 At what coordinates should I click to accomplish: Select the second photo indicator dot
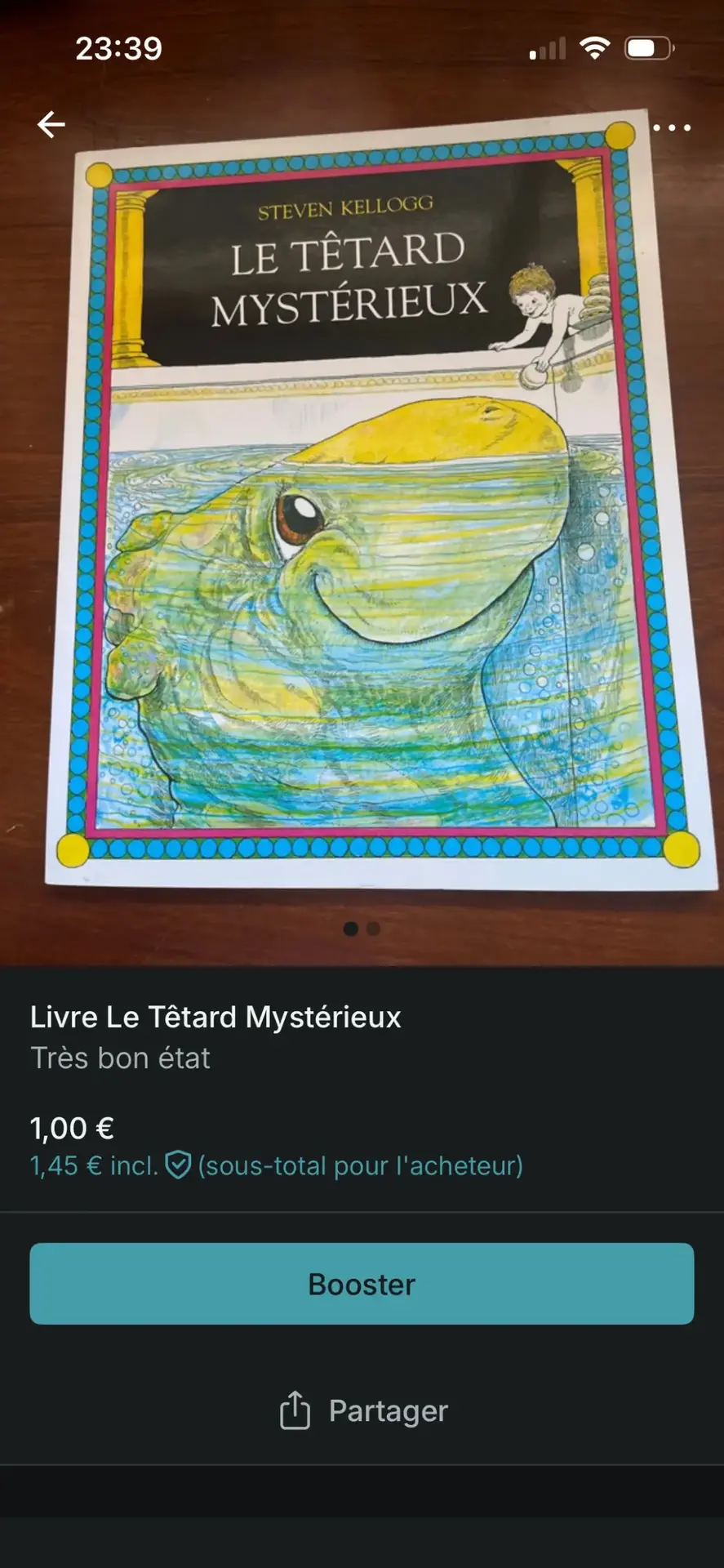(x=374, y=929)
